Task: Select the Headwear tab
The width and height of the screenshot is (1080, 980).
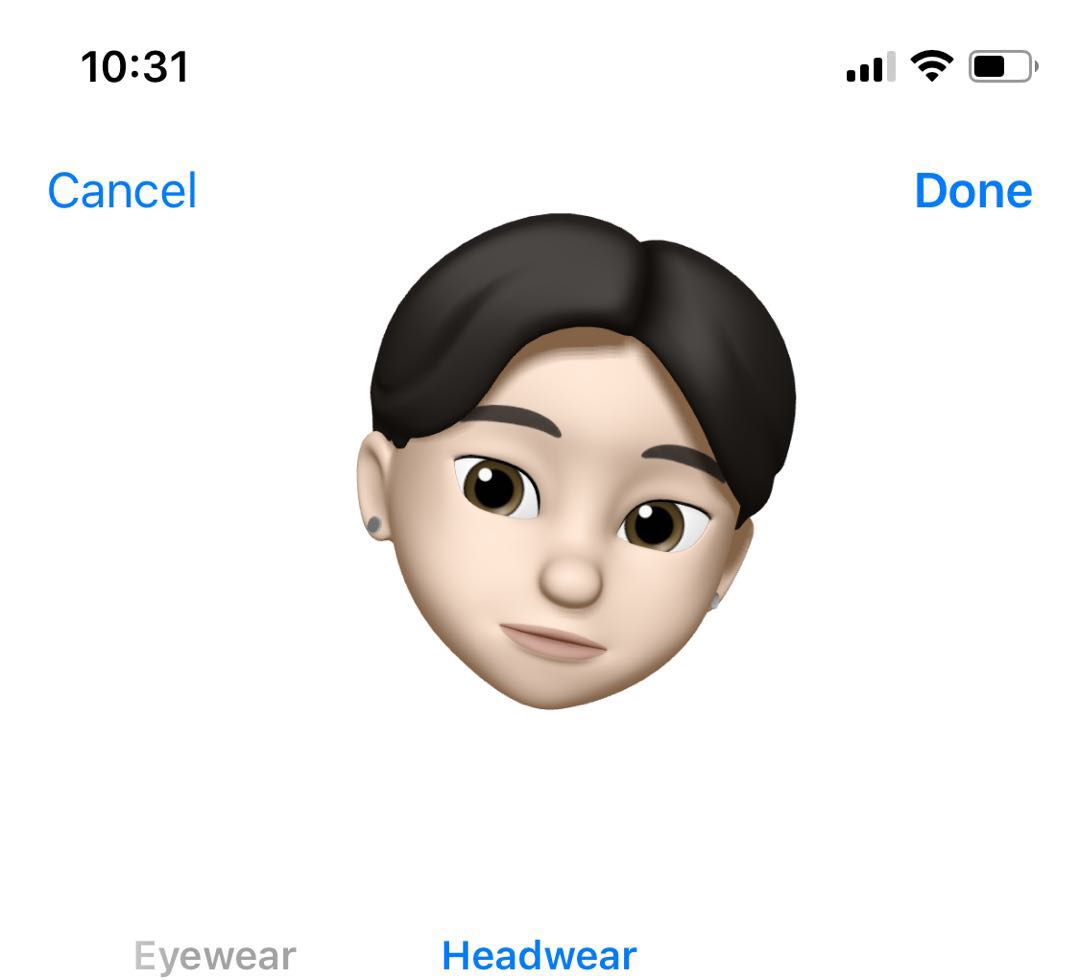Action: pos(539,955)
